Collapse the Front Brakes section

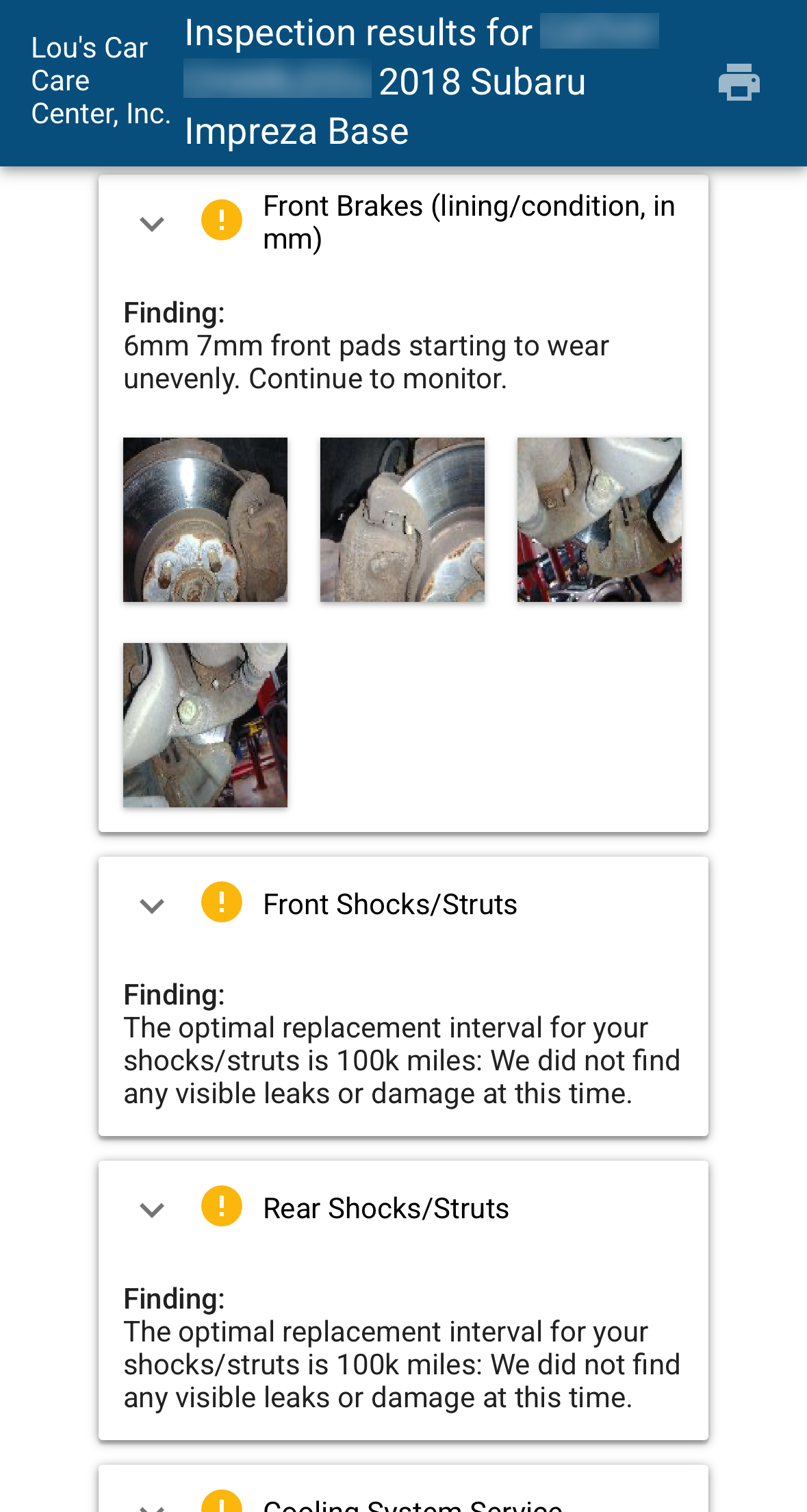click(152, 223)
